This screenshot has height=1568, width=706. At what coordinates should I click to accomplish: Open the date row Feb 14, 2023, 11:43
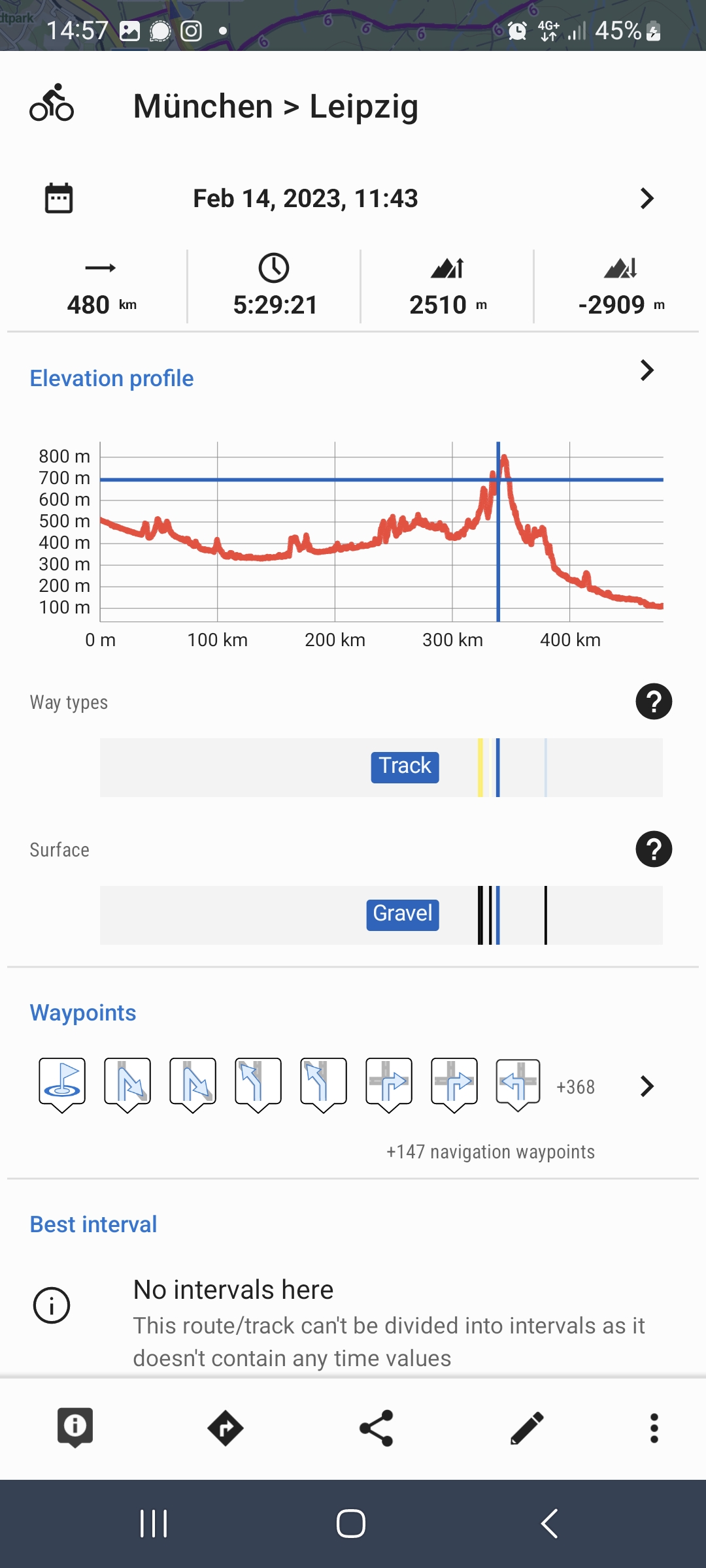(x=353, y=199)
